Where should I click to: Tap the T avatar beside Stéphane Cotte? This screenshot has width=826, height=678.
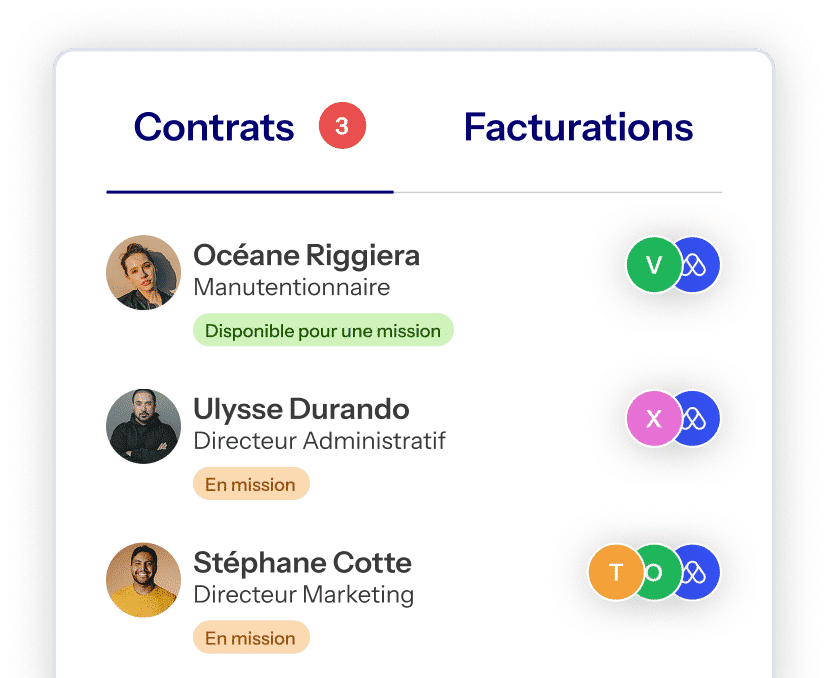(x=615, y=572)
